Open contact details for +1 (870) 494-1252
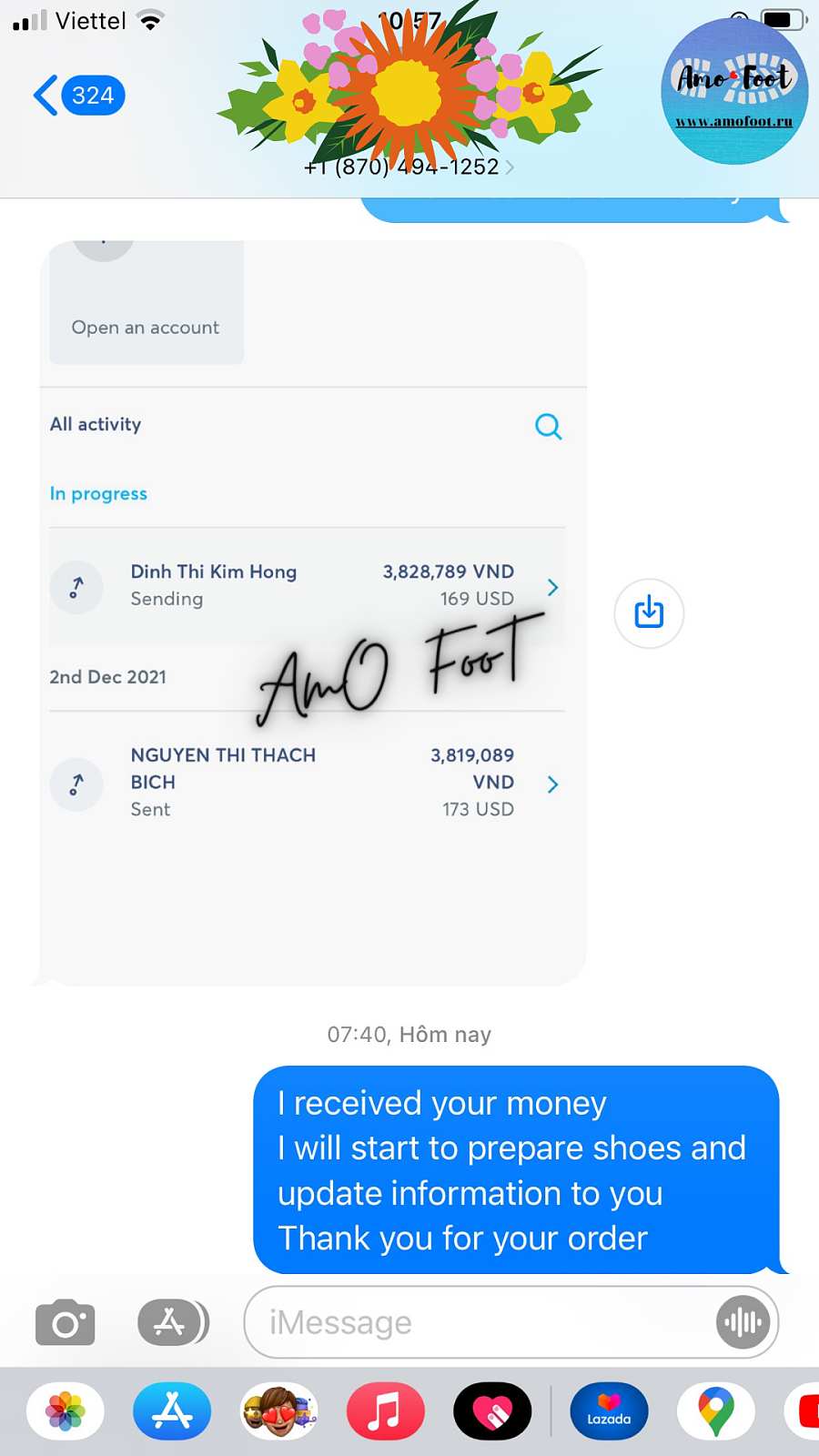The width and height of the screenshot is (819, 1456). [409, 167]
